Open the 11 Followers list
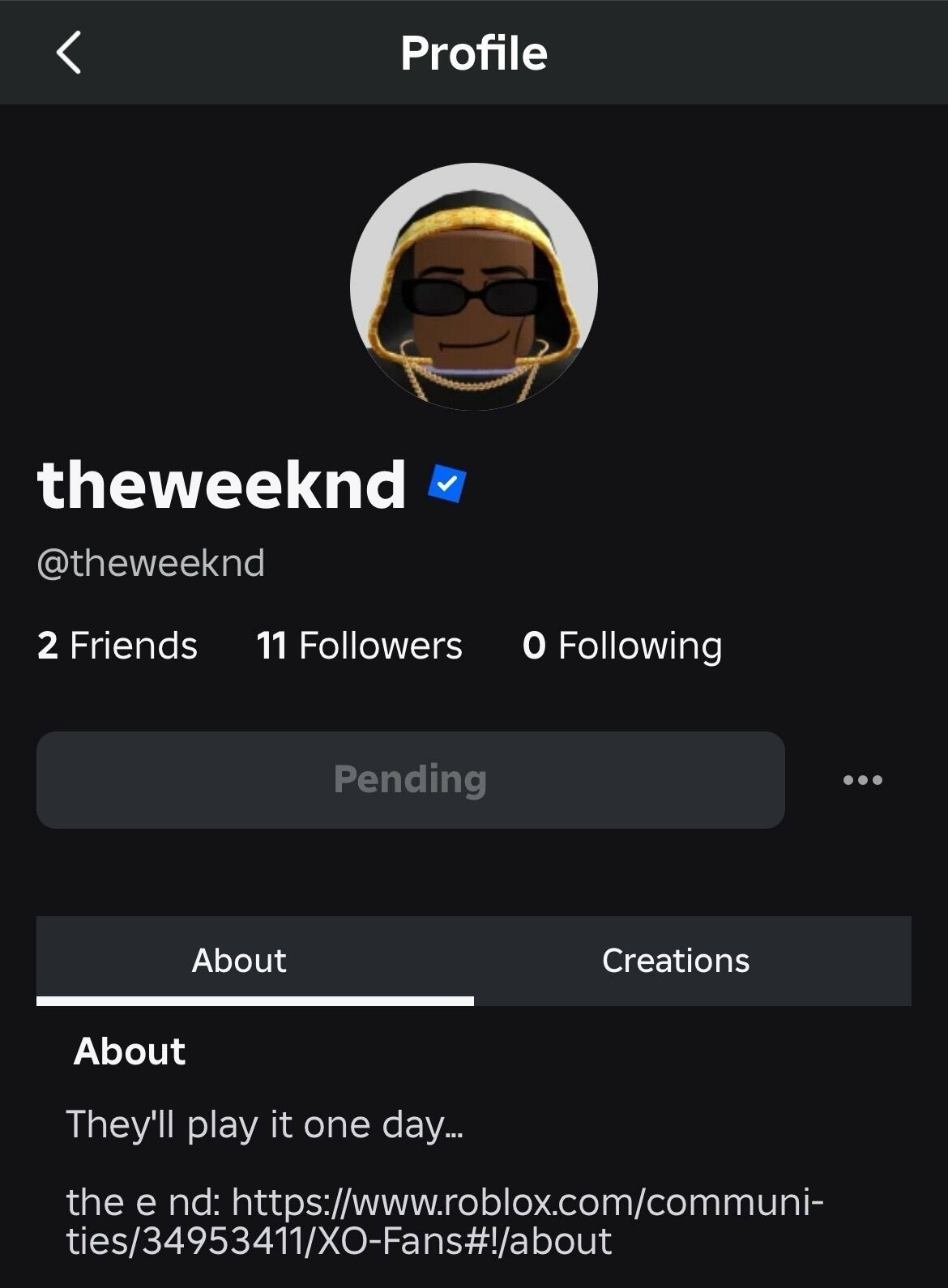948x1288 pixels. tap(359, 646)
